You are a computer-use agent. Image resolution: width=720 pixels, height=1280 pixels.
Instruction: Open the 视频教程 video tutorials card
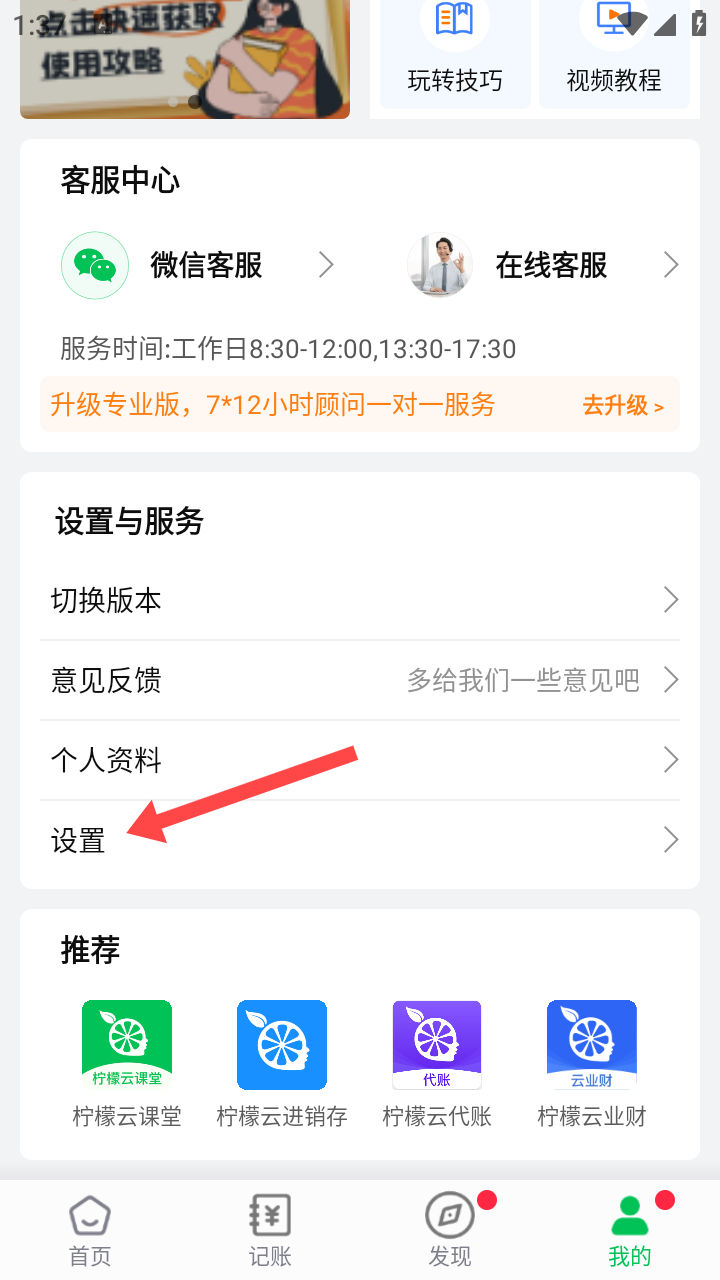click(614, 54)
